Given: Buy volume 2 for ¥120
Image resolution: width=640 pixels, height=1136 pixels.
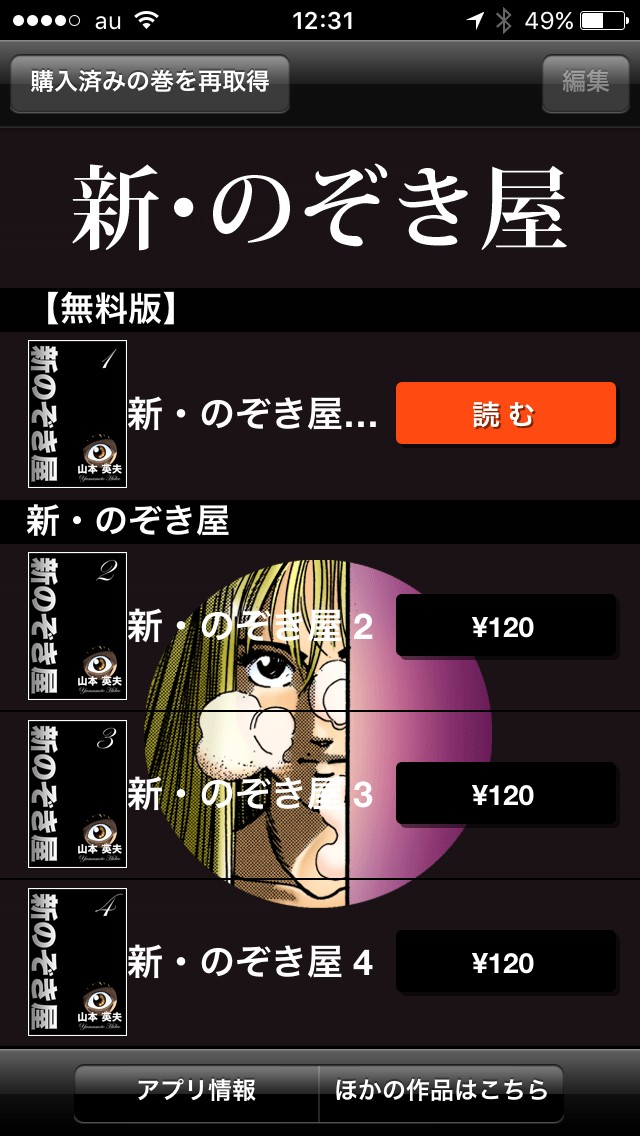Looking at the screenshot, I should [506, 626].
